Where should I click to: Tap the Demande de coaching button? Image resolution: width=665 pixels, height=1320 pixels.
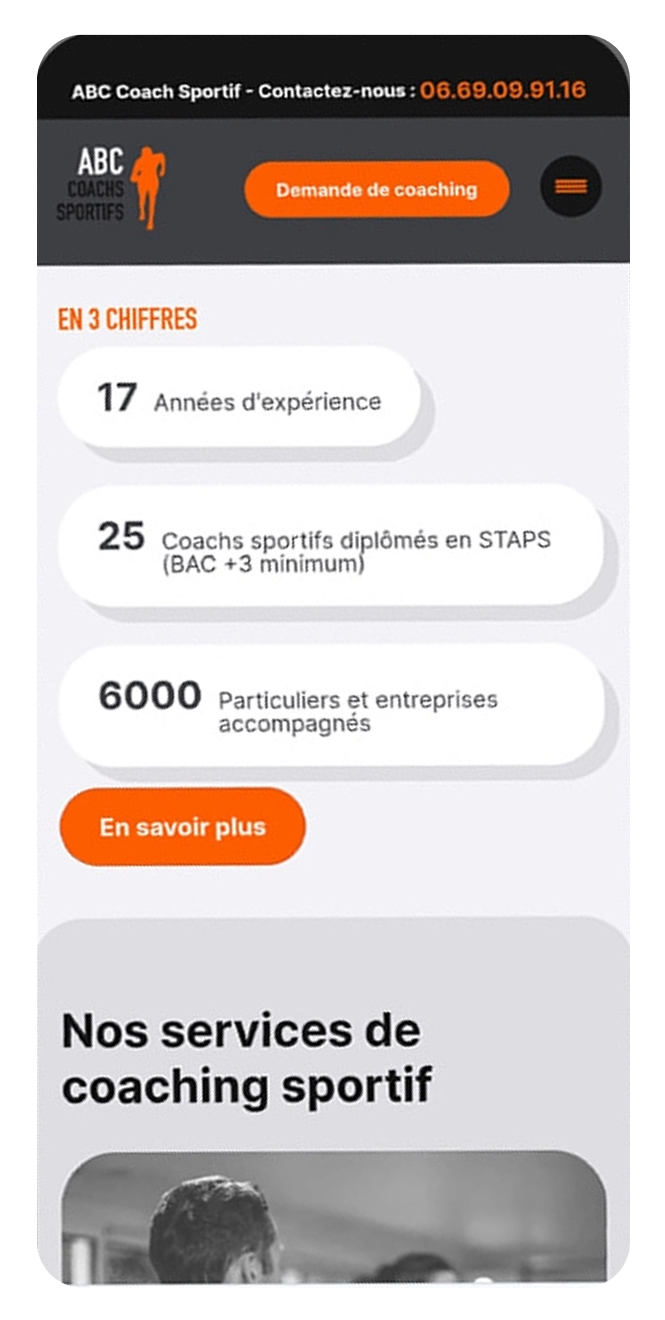click(376, 189)
